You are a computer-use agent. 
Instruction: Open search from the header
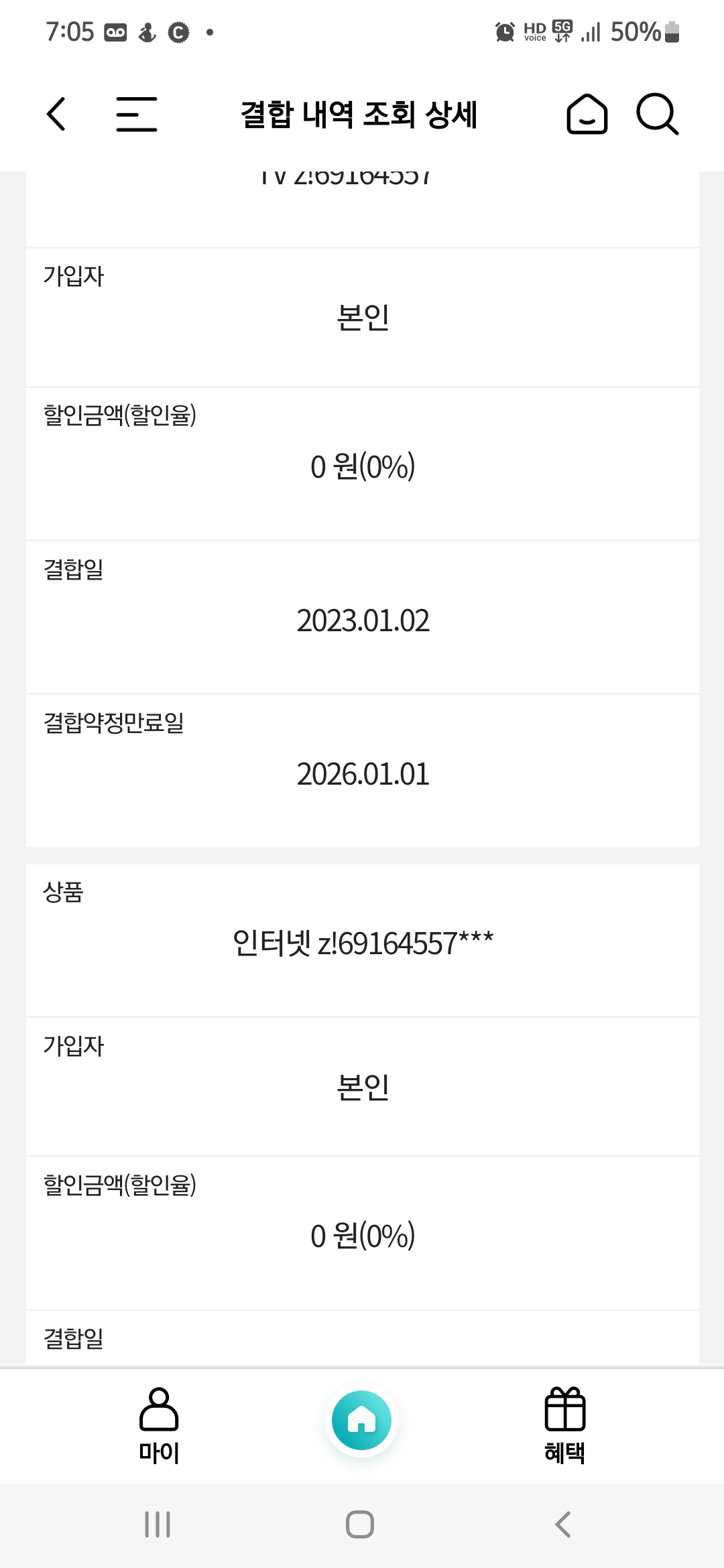657,114
